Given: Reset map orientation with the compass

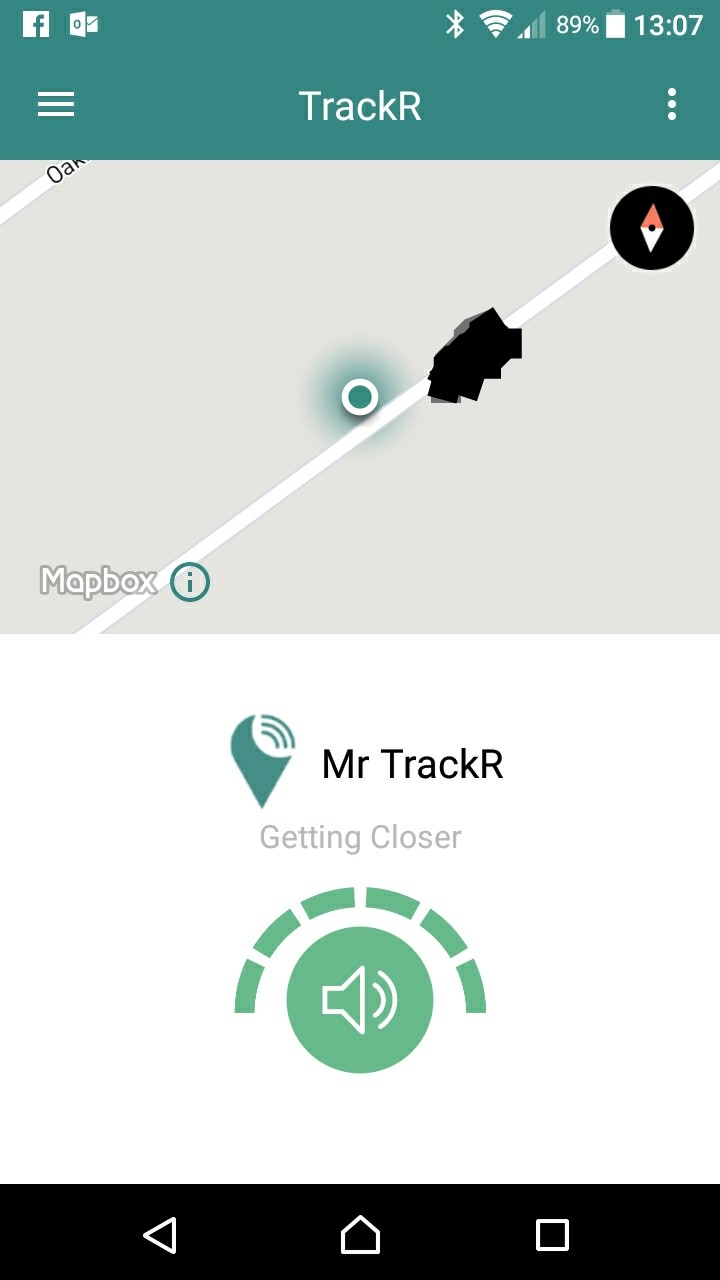Looking at the screenshot, I should [652, 228].
